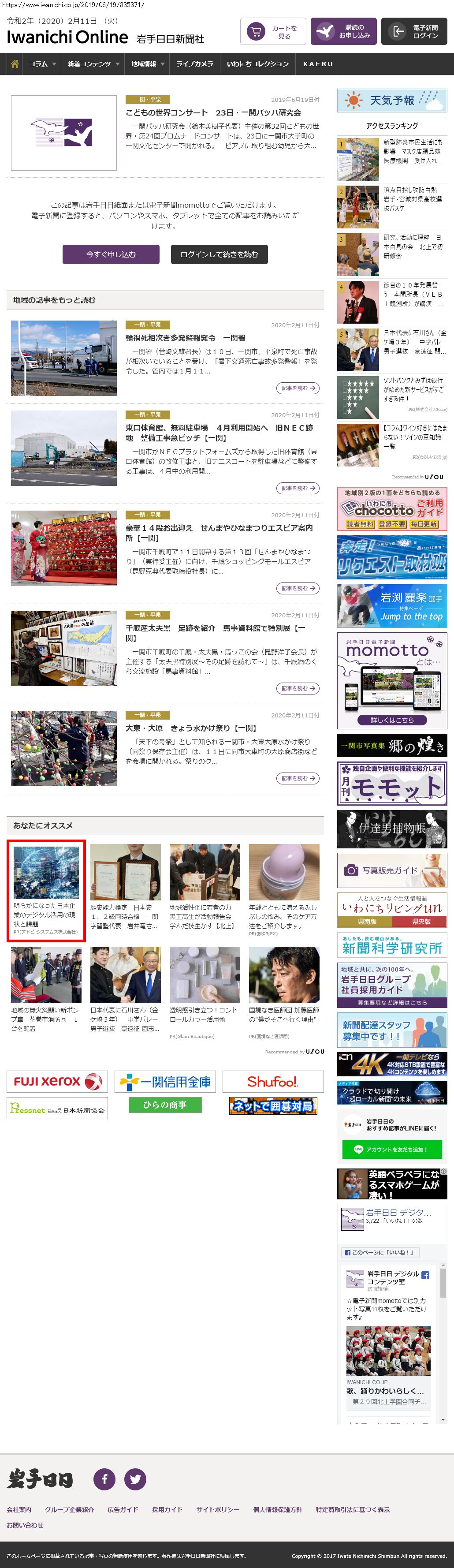454x1568 pixels.
Task: Tap LINE アカウントを友だち追加 button
Action: point(392,1149)
